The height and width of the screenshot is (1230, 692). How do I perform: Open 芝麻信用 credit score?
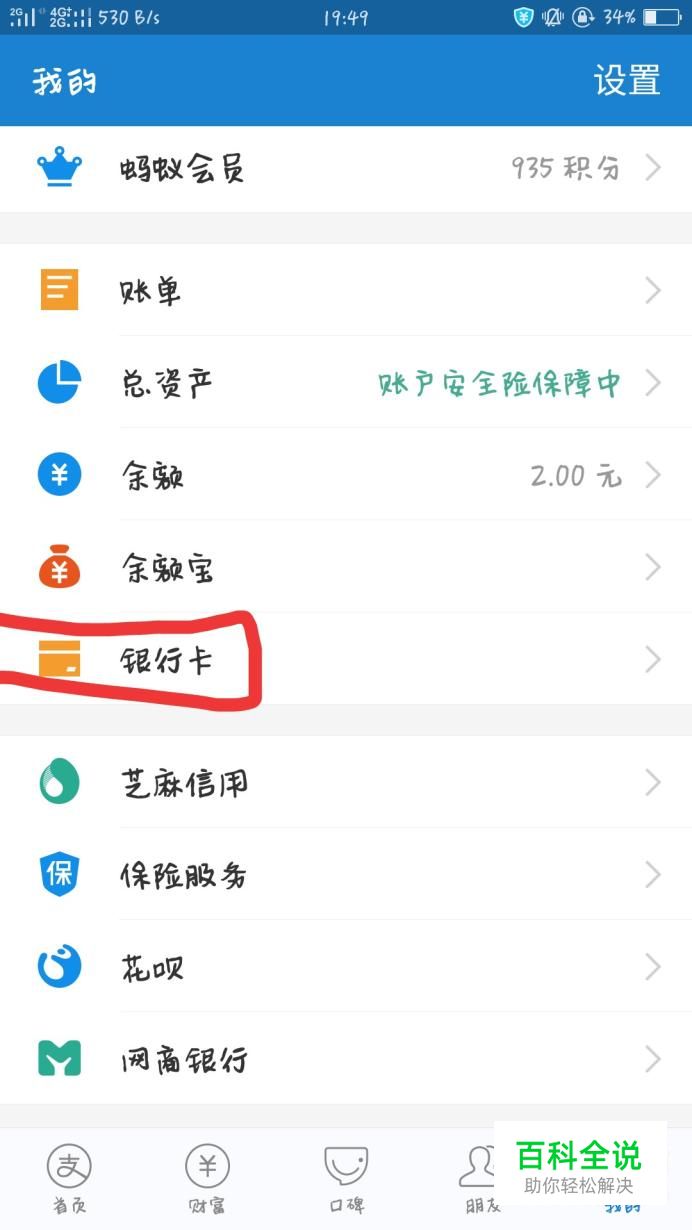click(346, 783)
